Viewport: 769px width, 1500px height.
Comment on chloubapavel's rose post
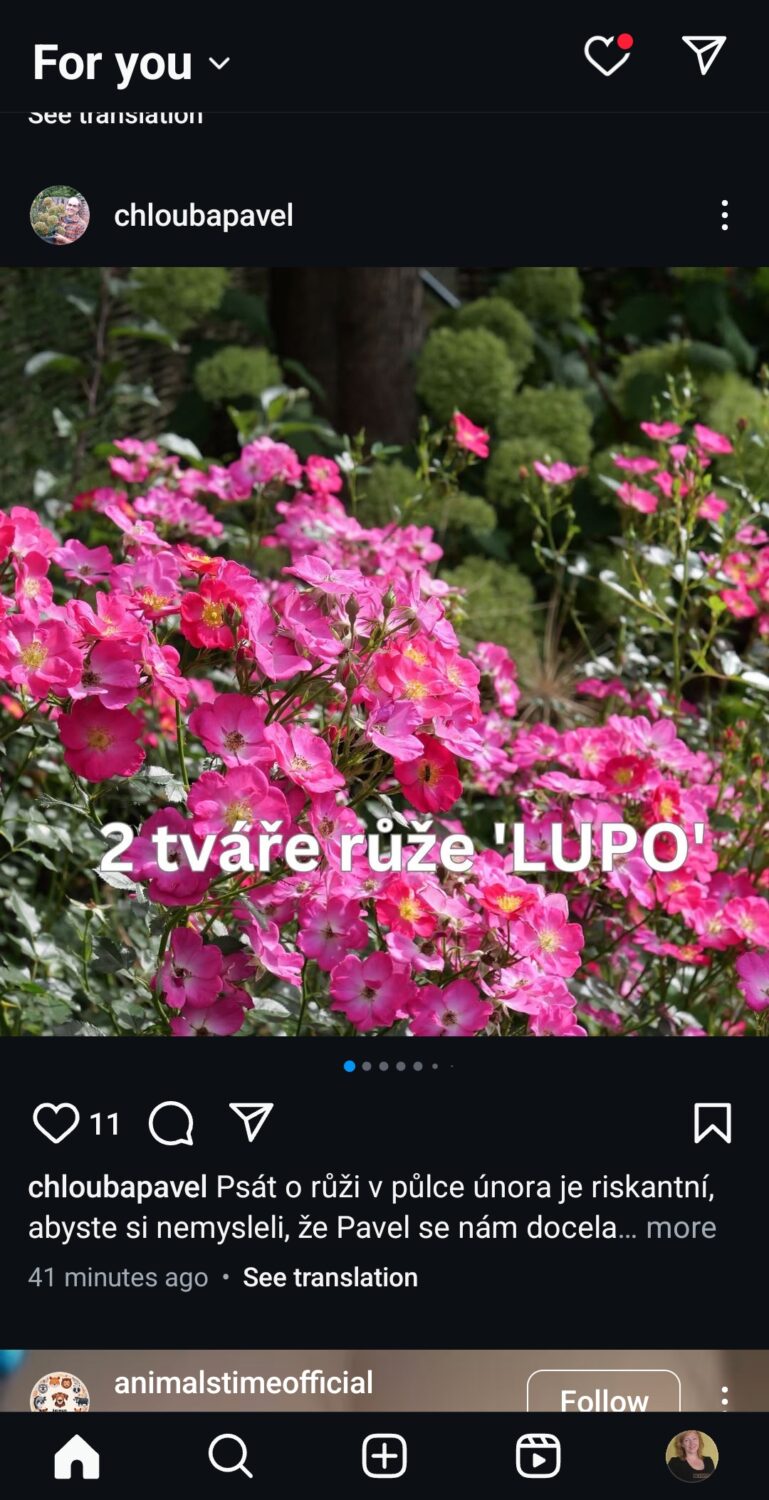coord(171,1123)
